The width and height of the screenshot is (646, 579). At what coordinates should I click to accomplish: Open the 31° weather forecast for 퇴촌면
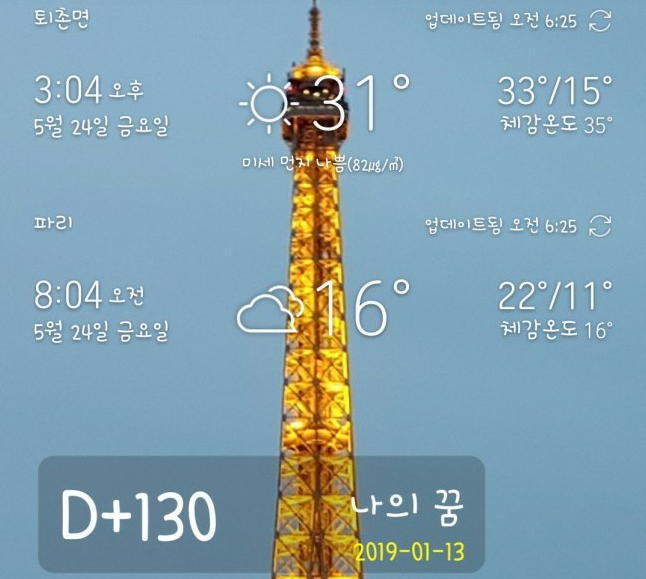tap(326, 103)
